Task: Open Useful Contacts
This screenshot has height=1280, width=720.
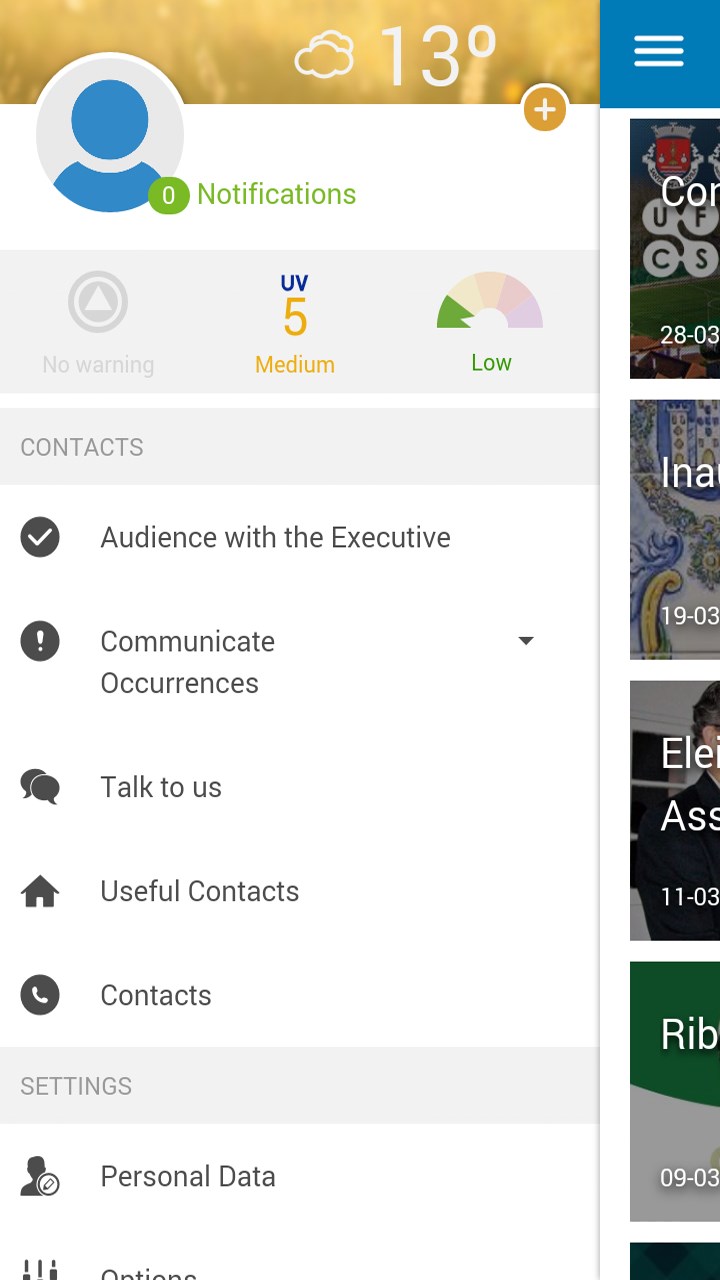Action: point(199,891)
